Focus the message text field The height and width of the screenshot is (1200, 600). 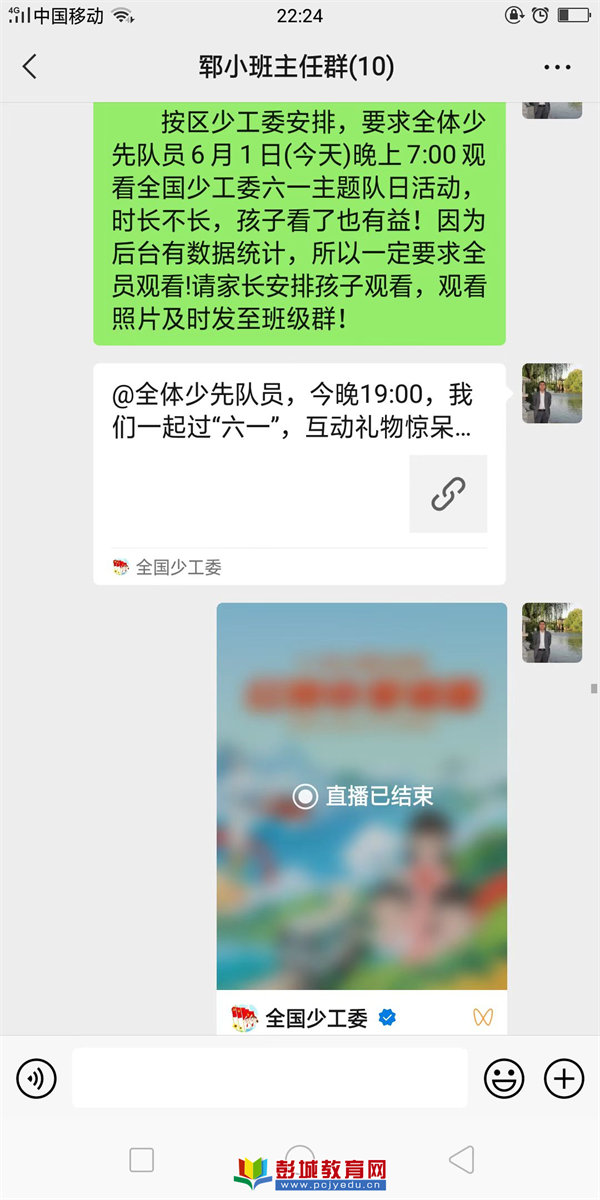pos(270,1078)
